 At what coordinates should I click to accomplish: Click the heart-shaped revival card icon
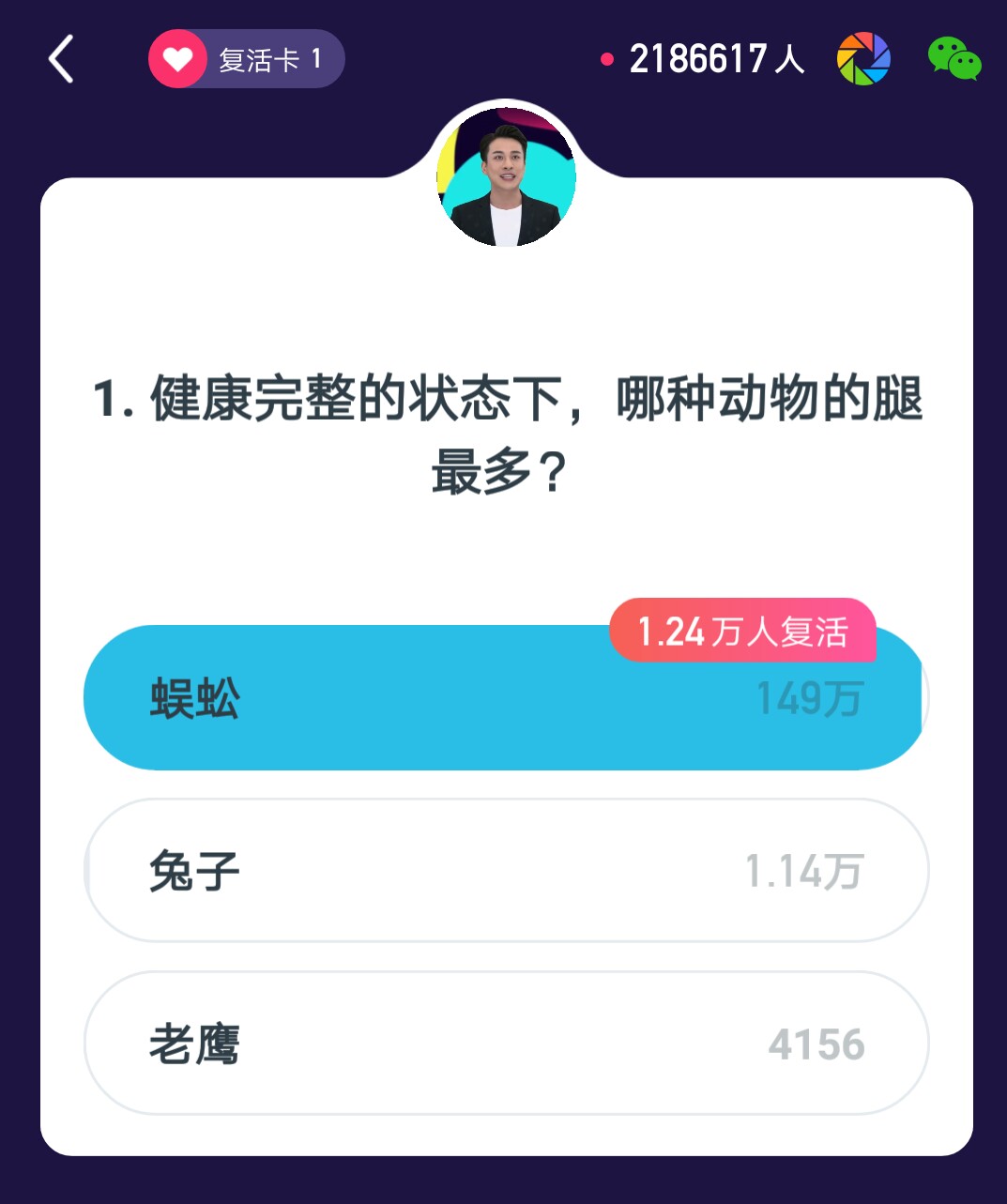(177, 58)
